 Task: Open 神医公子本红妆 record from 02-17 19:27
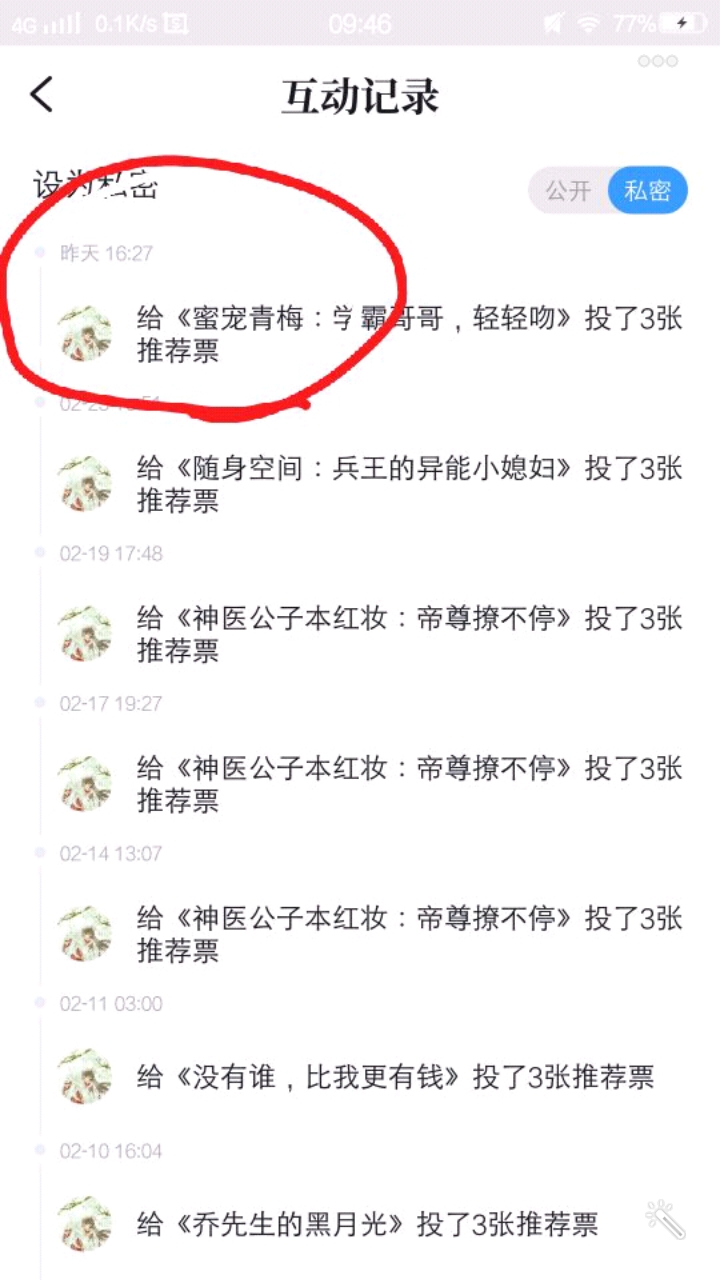[x=408, y=784]
